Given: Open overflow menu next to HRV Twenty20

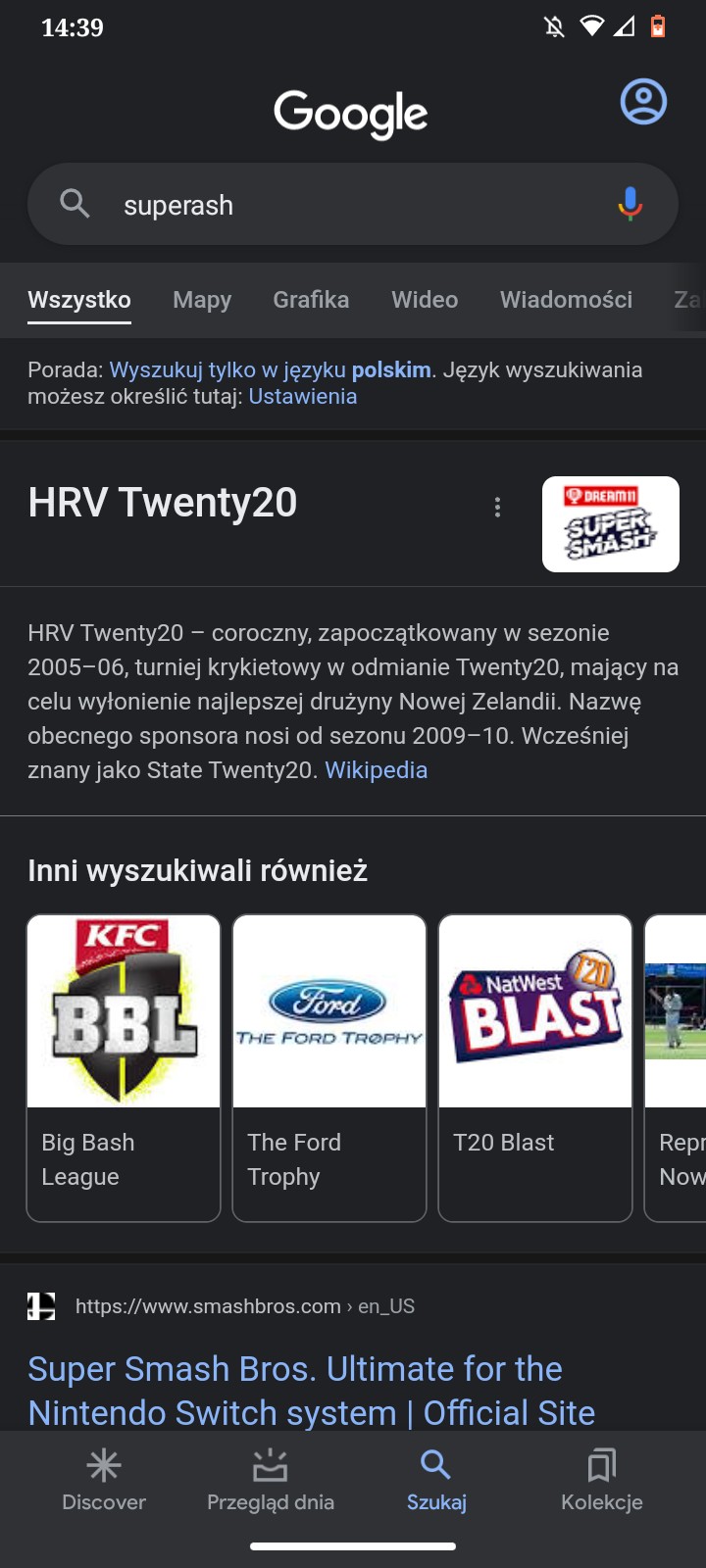Looking at the screenshot, I should (497, 507).
